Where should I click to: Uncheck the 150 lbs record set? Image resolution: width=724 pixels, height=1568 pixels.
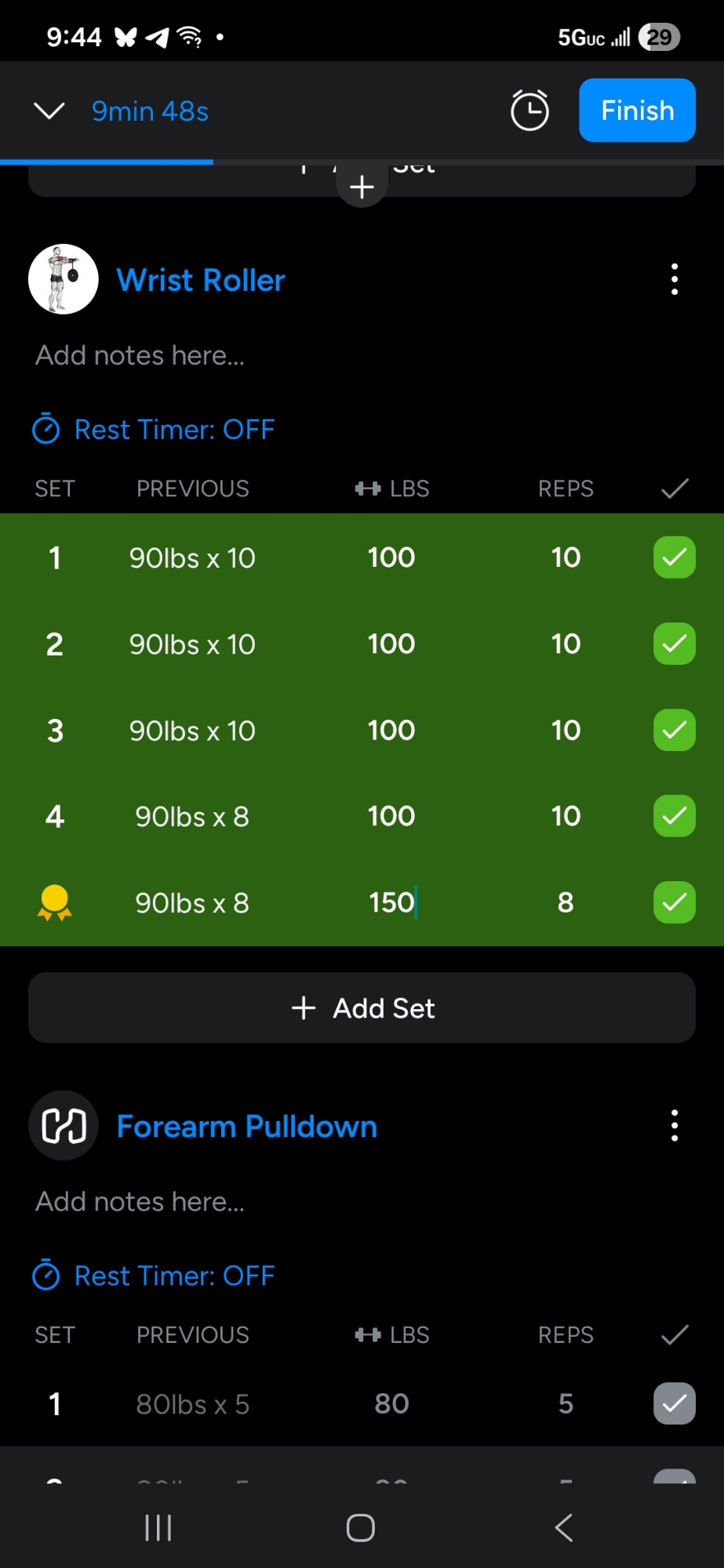coord(674,902)
